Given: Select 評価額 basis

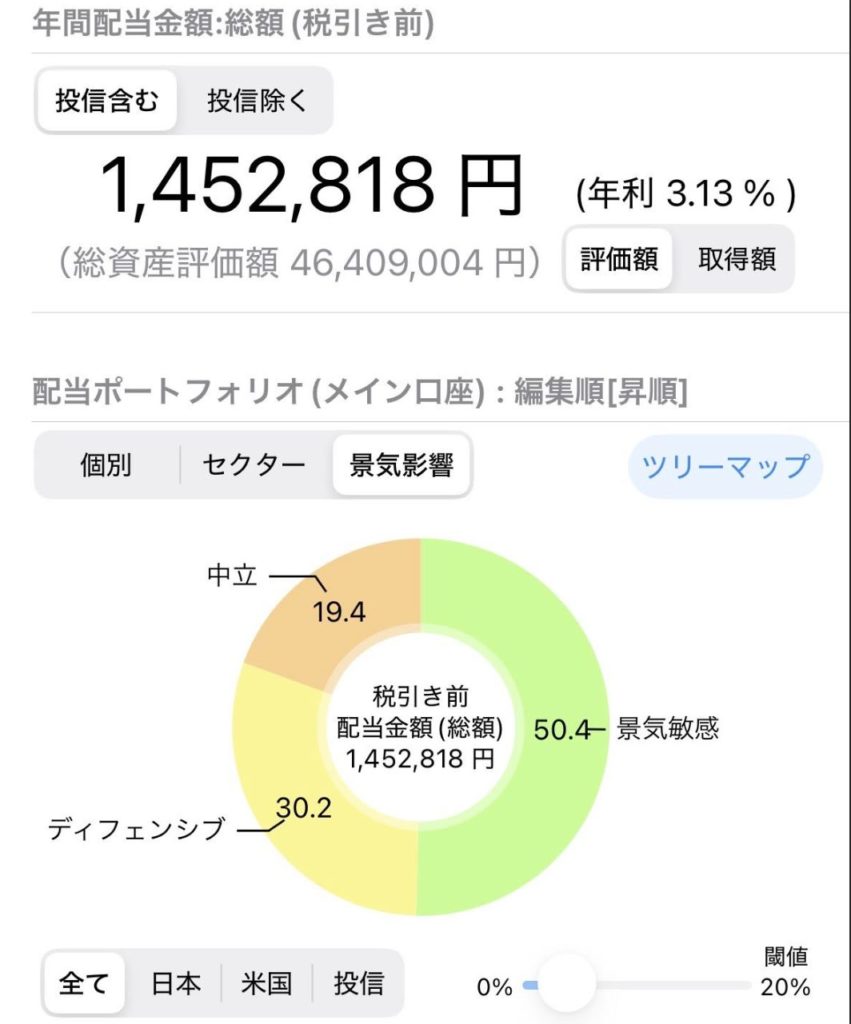Looking at the screenshot, I should 619,259.
